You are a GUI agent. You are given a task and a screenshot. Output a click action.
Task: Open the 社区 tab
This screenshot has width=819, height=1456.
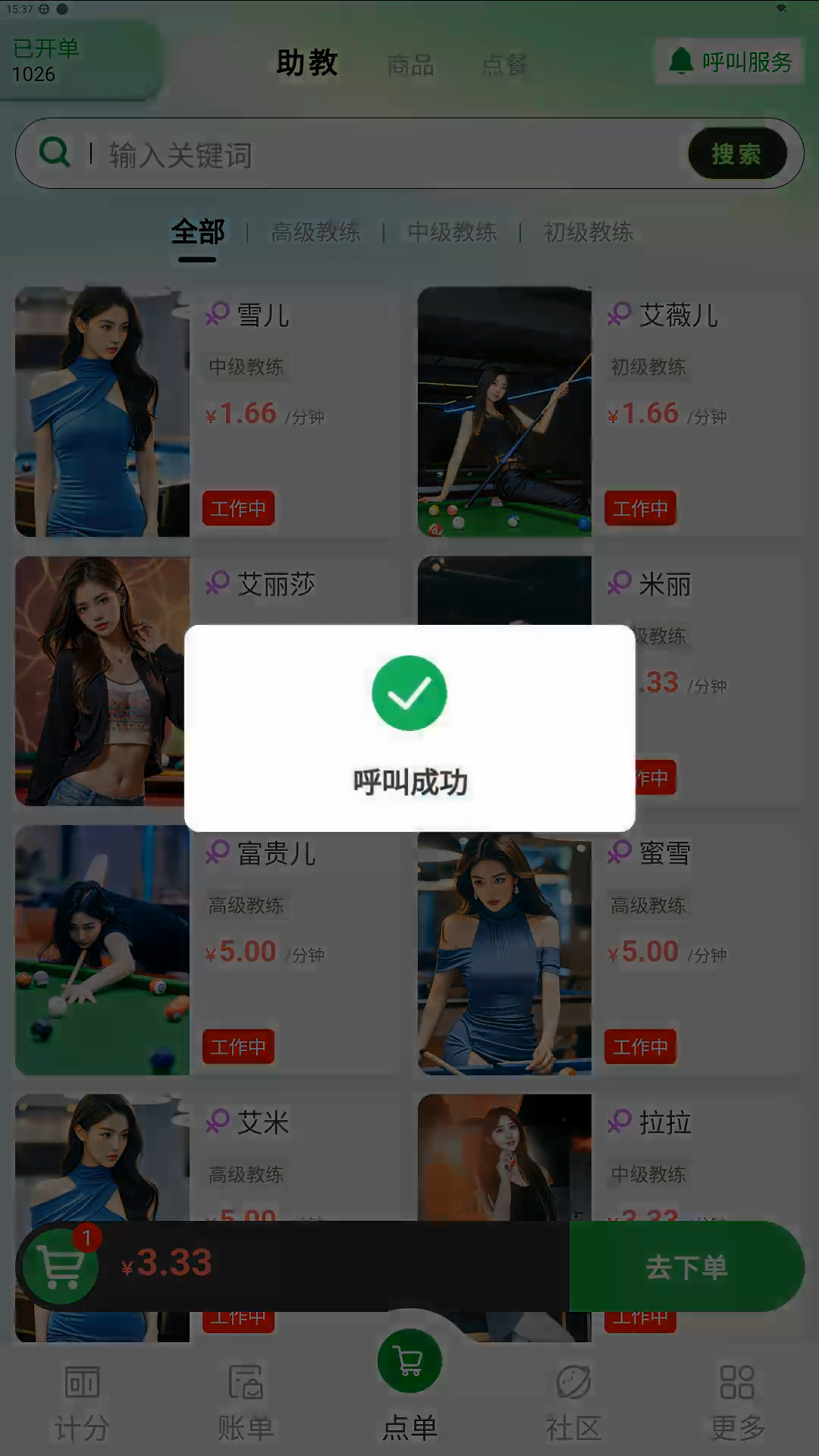[573, 1401]
